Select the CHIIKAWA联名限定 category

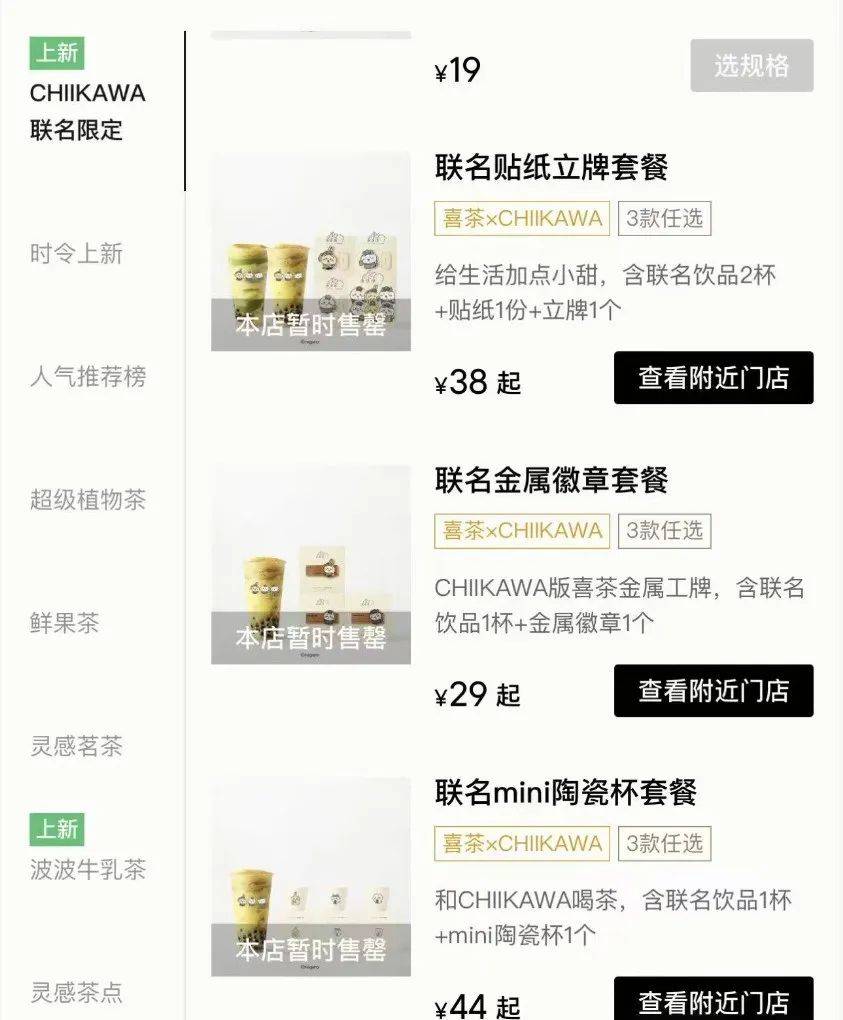point(87,110)
